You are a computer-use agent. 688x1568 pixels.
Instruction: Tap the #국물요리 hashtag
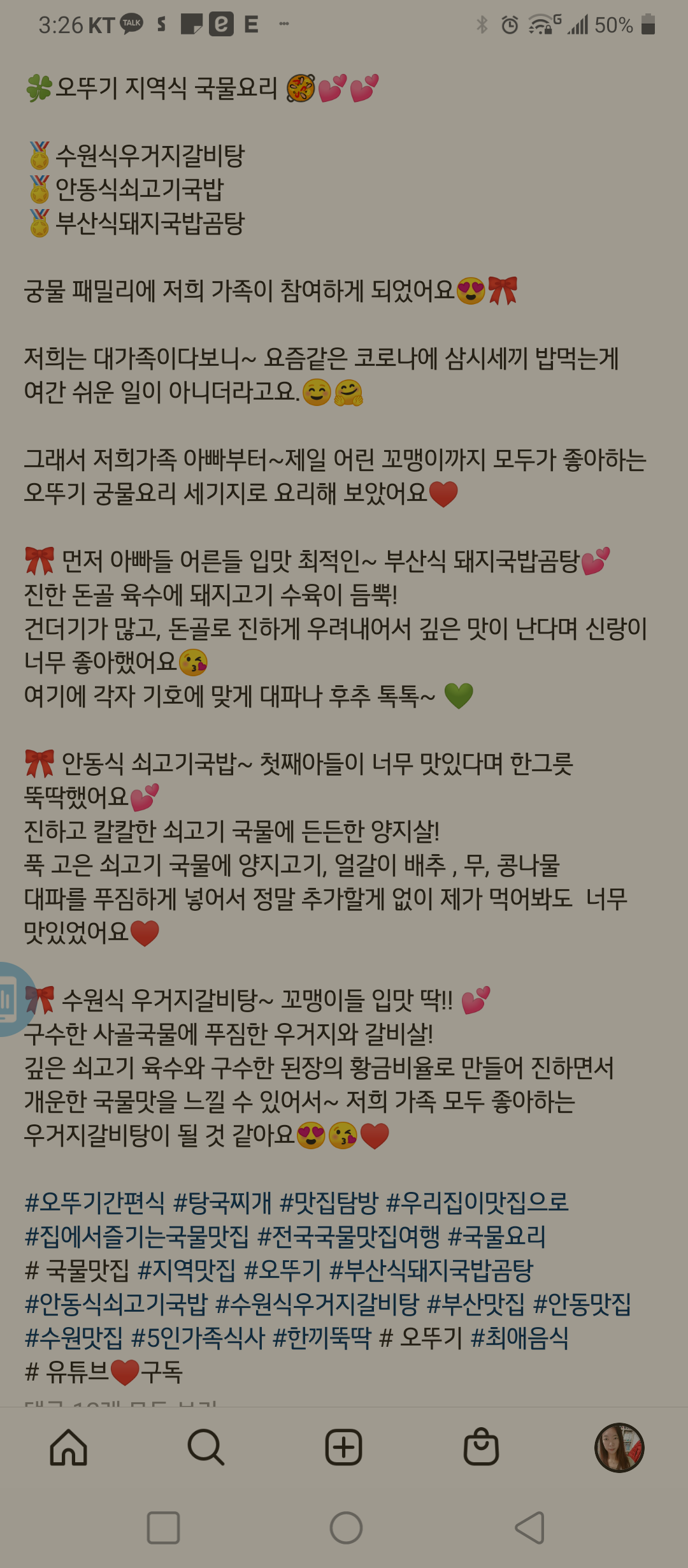point(497,1237)
